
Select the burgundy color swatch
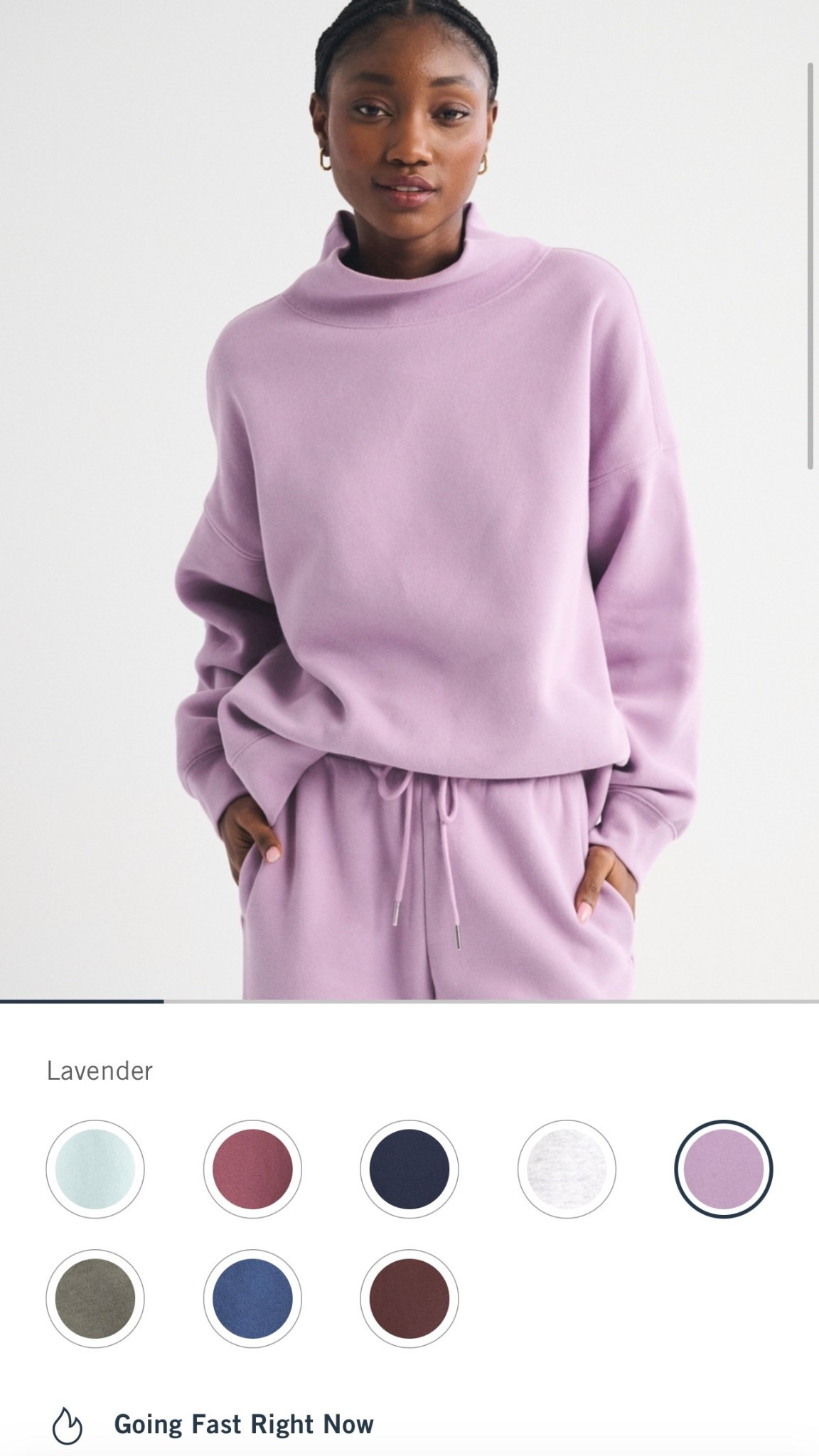point(409,1297)
